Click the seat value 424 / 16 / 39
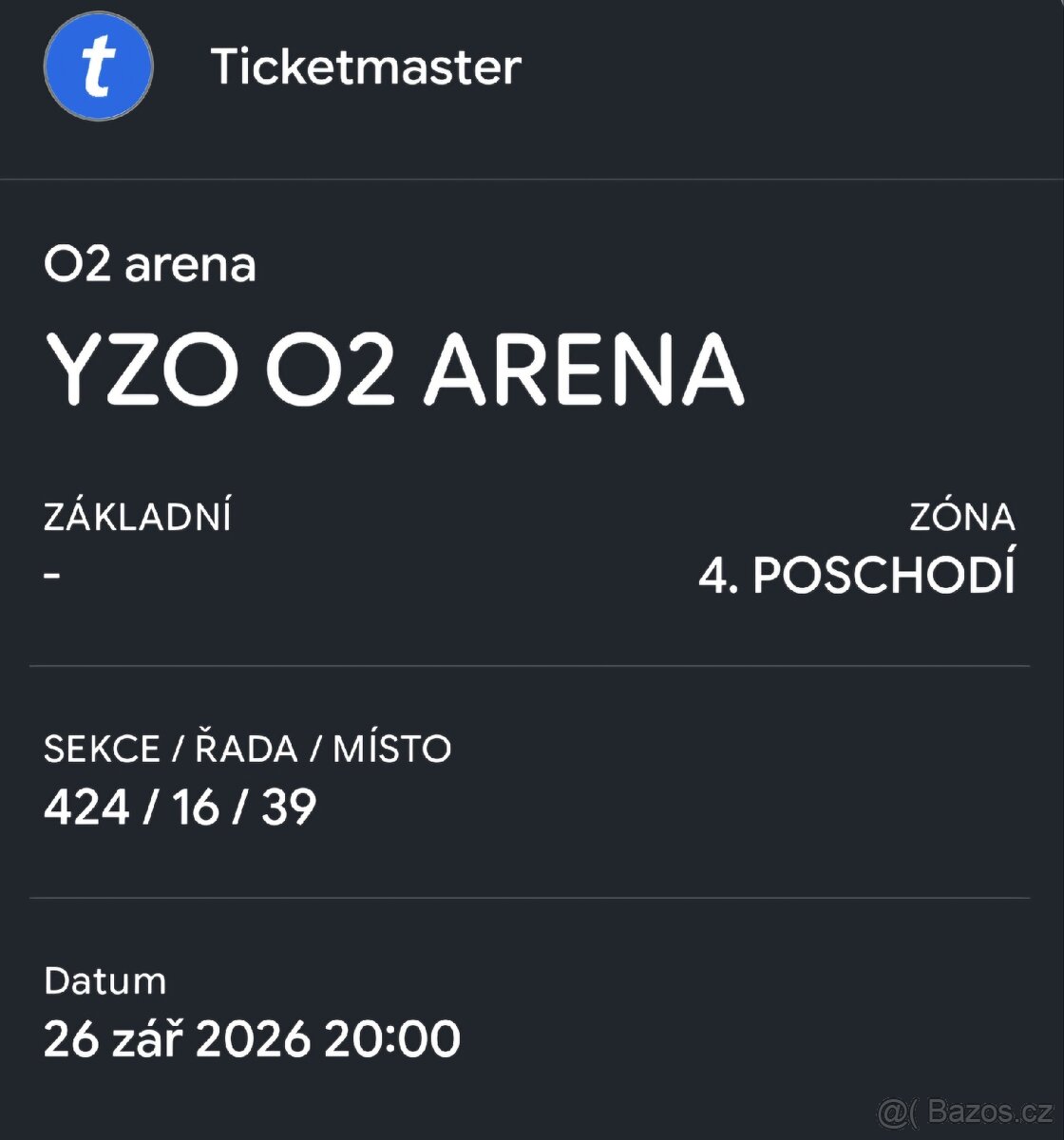 coord(181,807)
